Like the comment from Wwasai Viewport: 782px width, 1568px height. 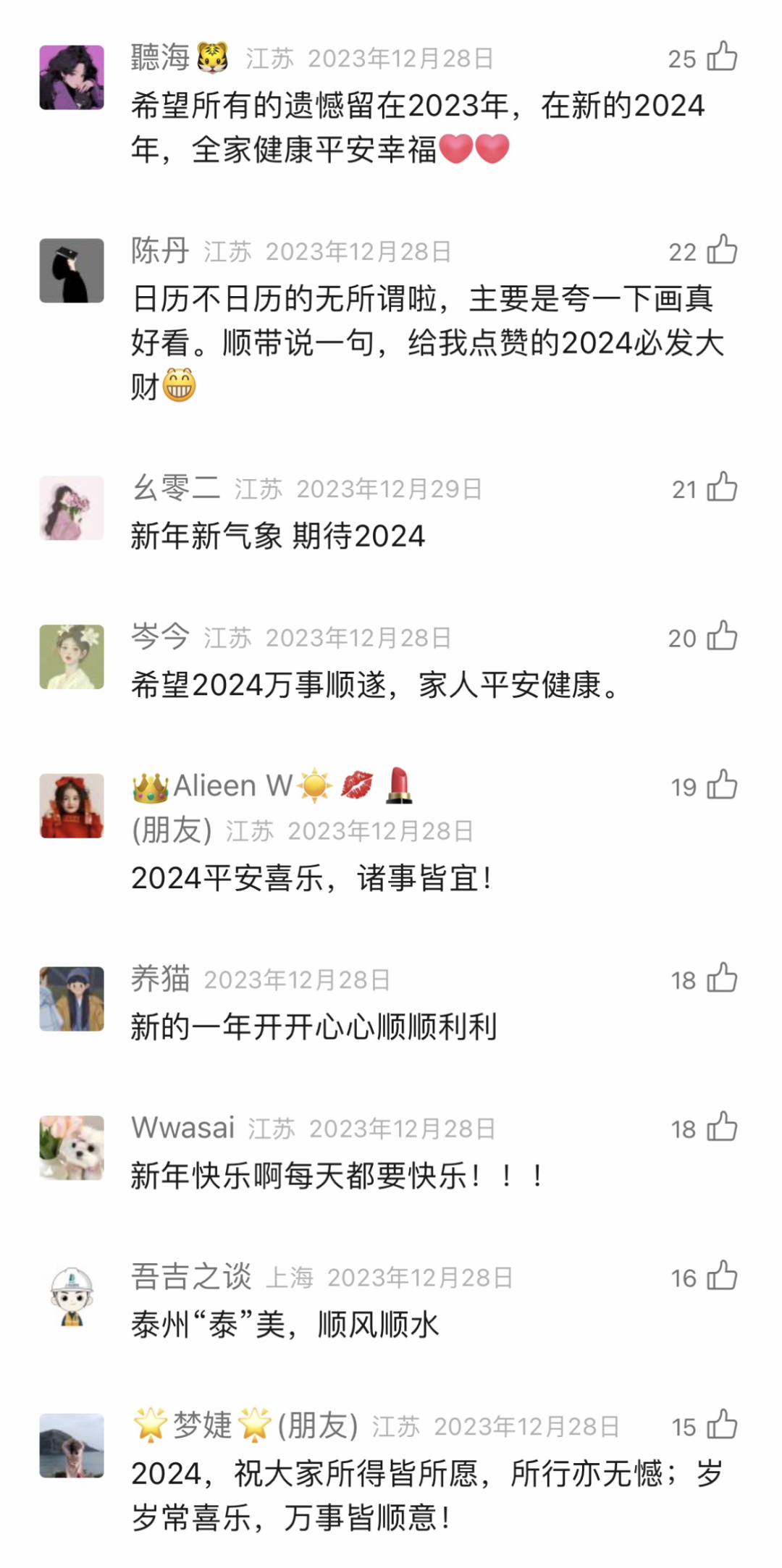click(x=722, y=1128)
